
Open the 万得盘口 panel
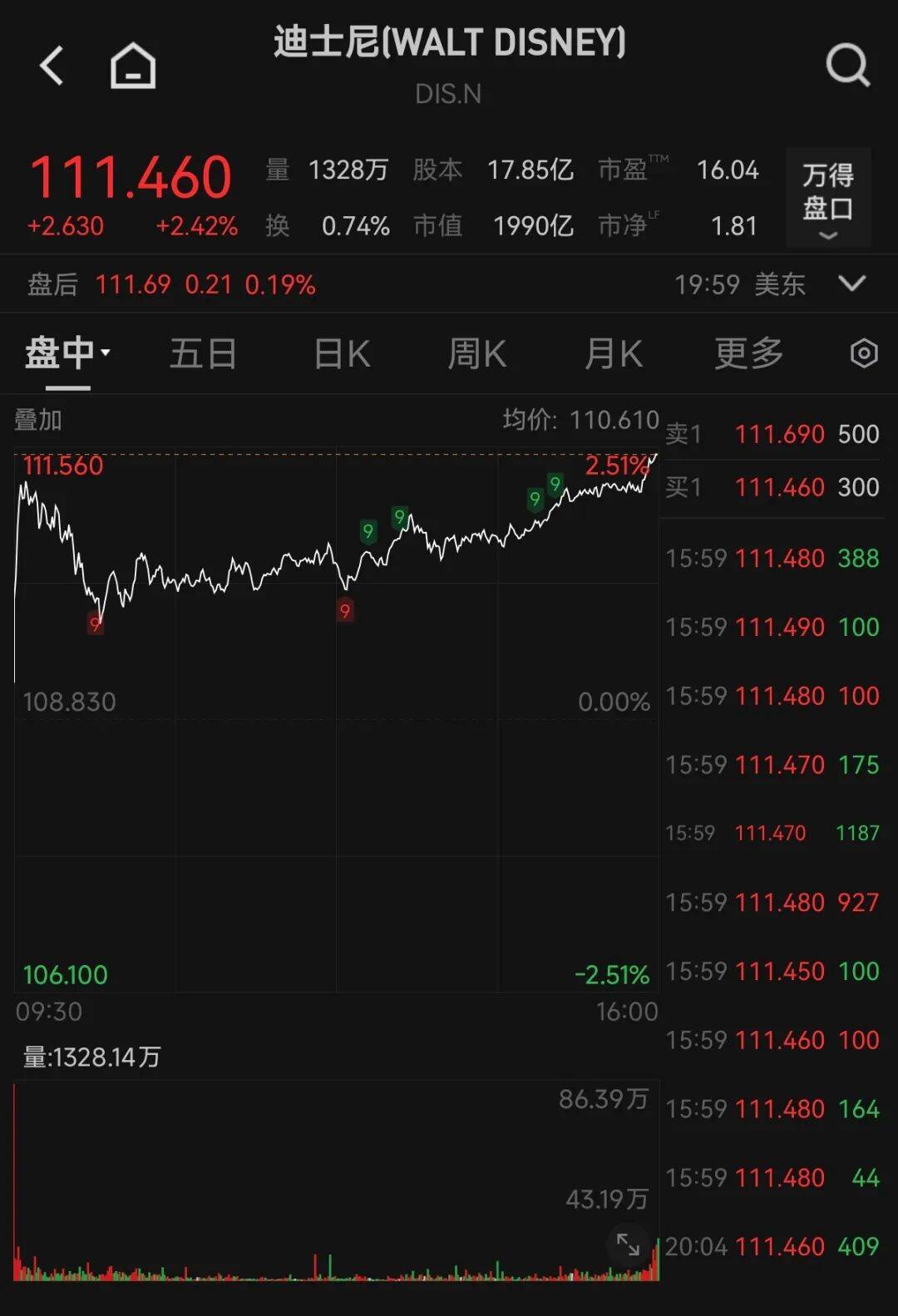(x=828, y=197)
